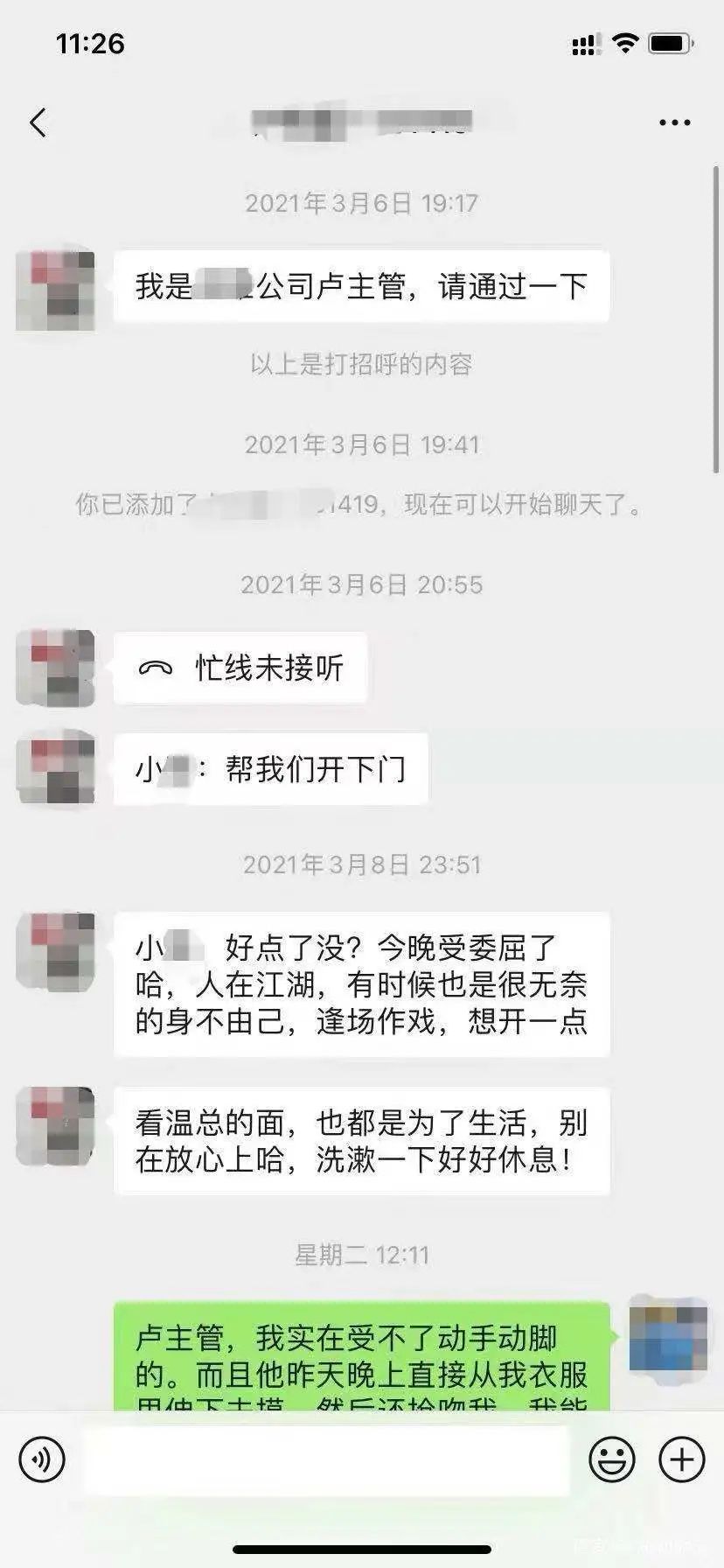The height and width of the screenshot is (1568, 724).
Task: Open the emoji picker
Action: (x=611, y=1459)
